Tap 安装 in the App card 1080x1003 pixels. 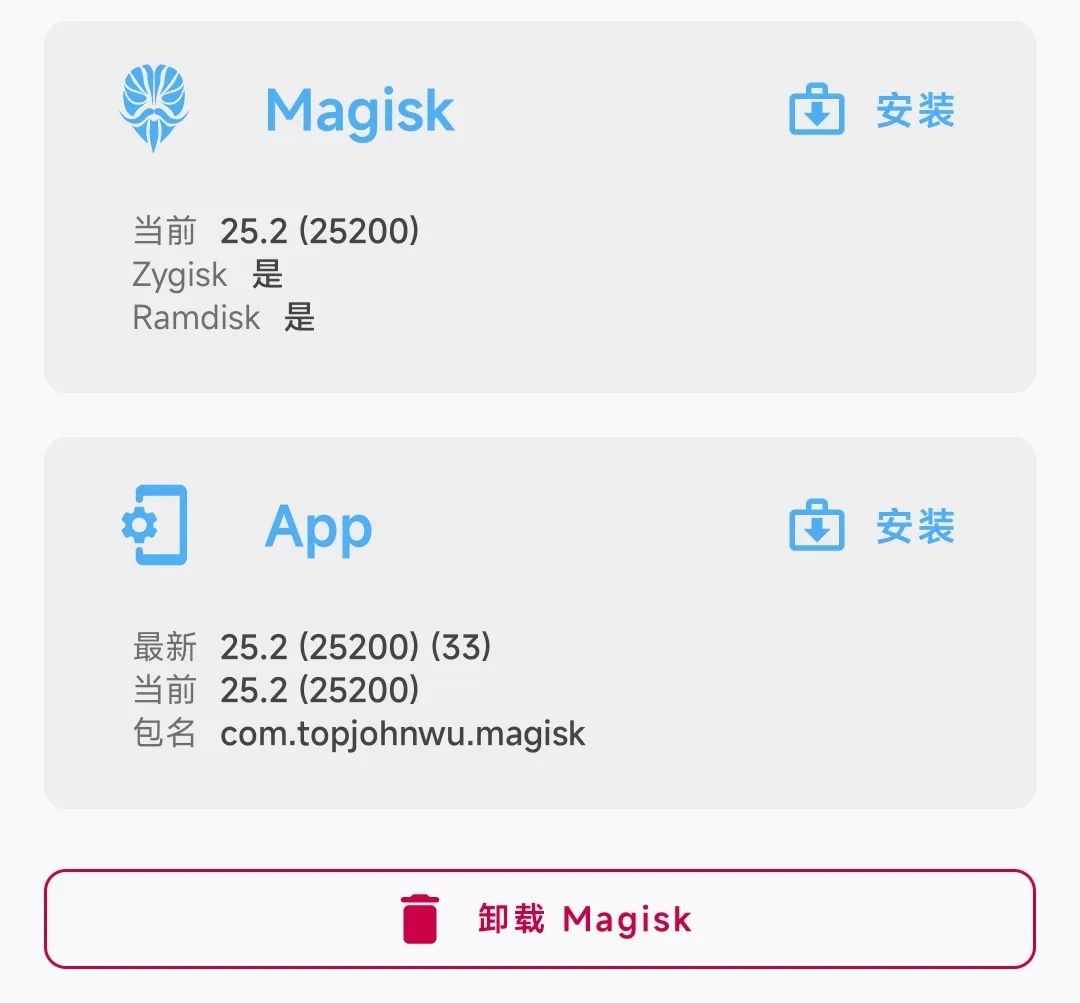[x=872, y=527]
